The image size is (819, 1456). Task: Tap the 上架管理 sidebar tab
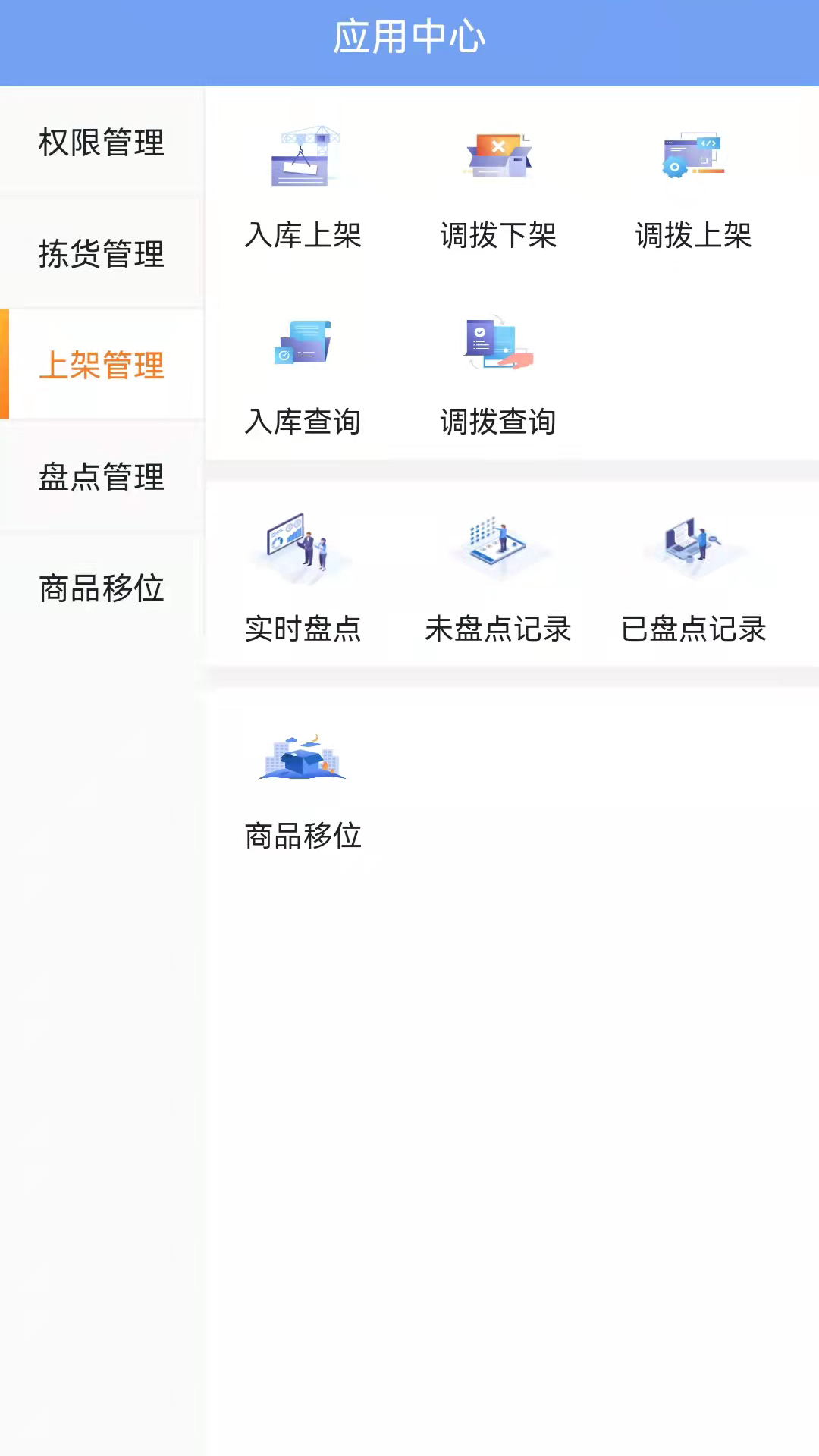pyautogui.click(x=102, y=365)
